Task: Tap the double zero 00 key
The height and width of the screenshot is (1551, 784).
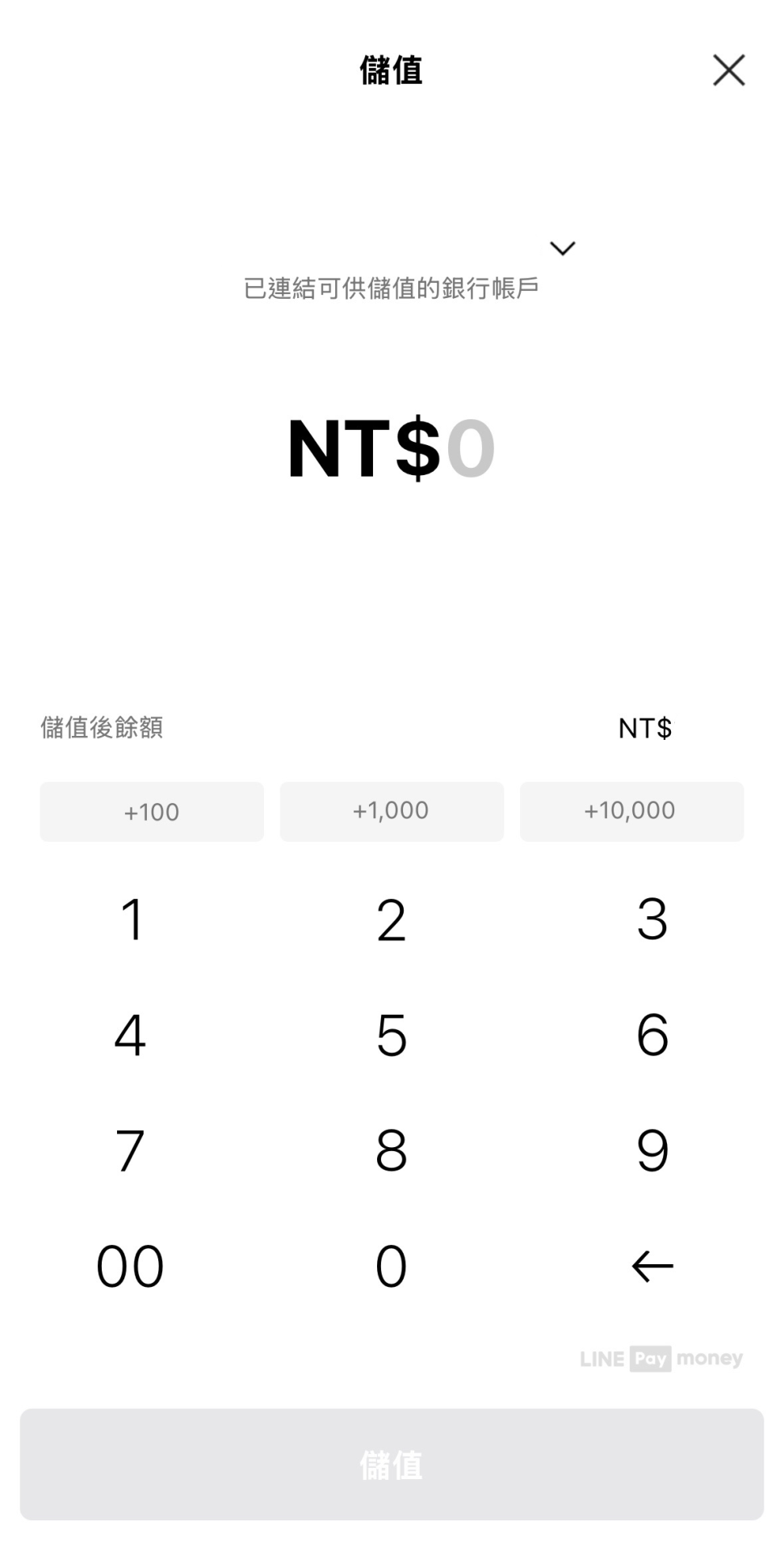Action: click(131, 1266)
